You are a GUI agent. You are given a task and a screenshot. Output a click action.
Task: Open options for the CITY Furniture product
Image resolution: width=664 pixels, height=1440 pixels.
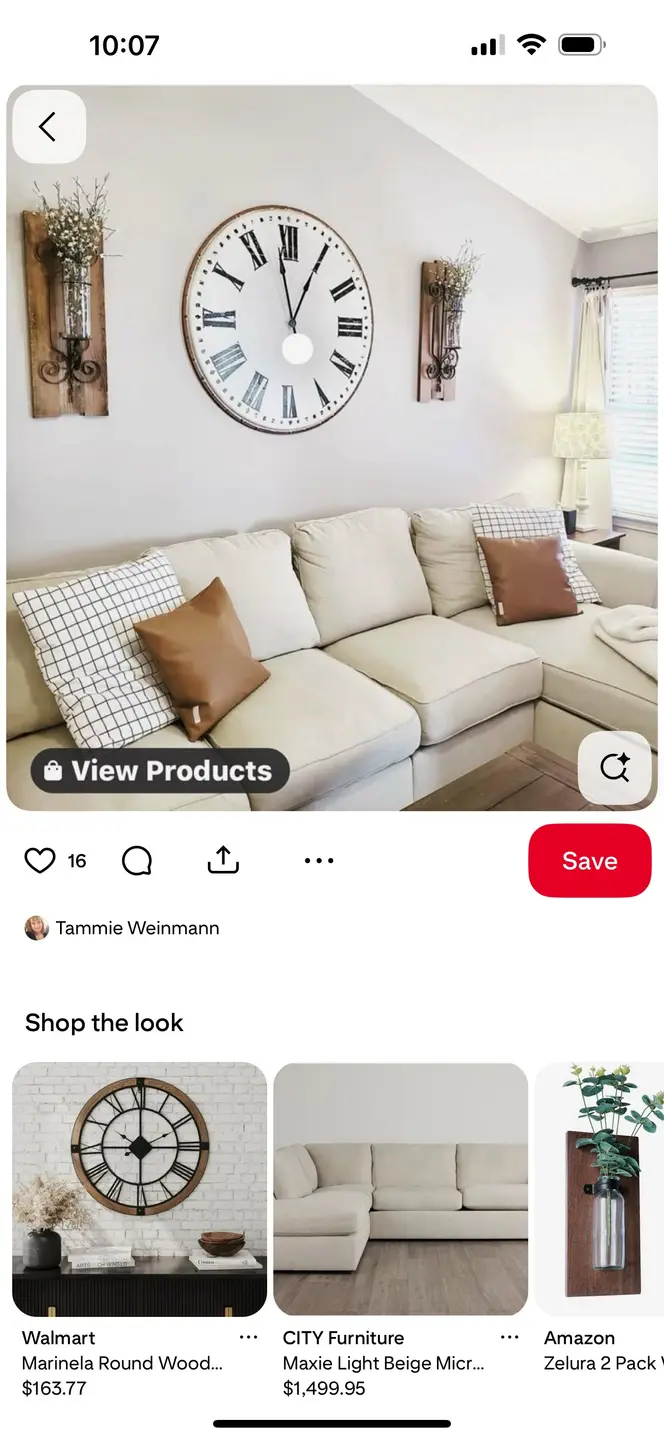point(509,1338)
